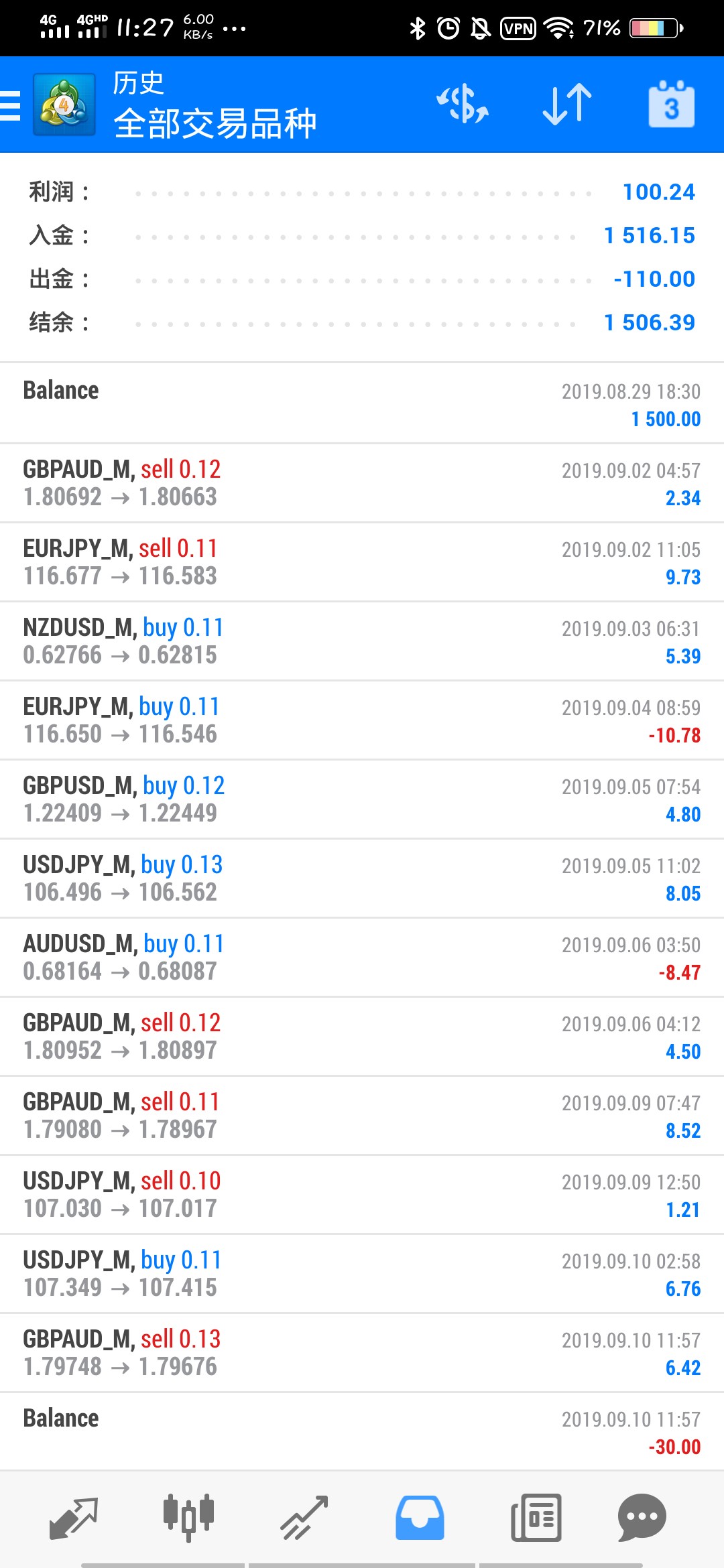Screen dimensions: 724x1568
Task: Open the NZDUSD_M buy 0.11 trade
Action: coord(362,641)
